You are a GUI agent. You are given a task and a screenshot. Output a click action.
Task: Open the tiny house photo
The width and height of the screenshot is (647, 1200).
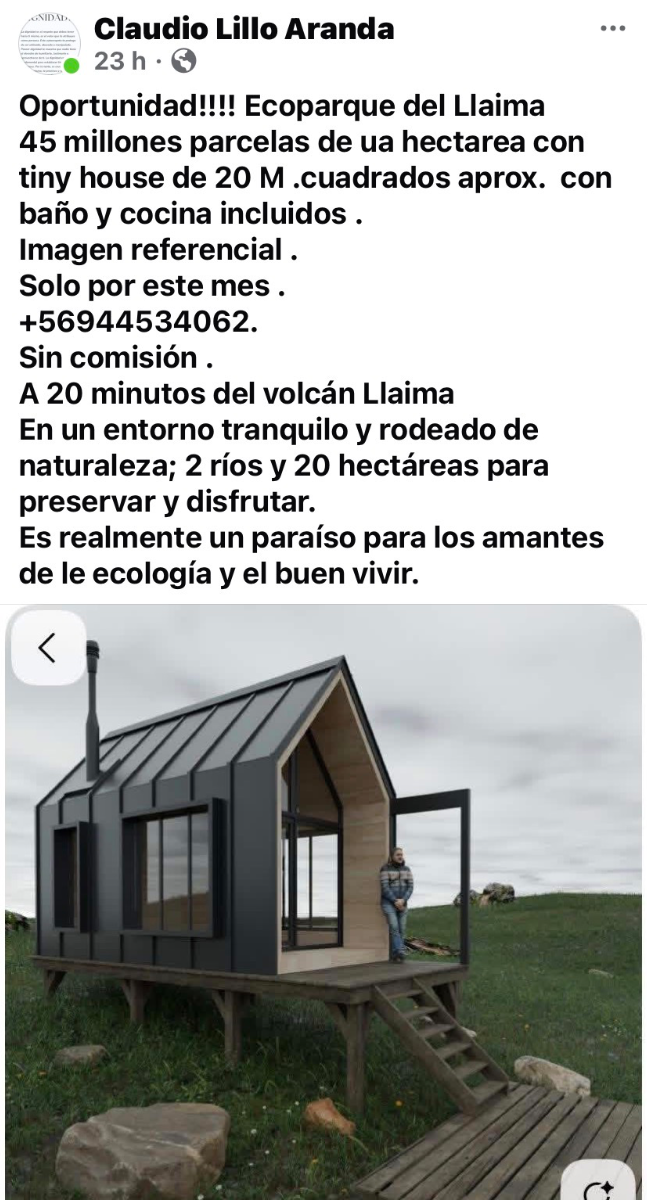click(x=323, y=900)
